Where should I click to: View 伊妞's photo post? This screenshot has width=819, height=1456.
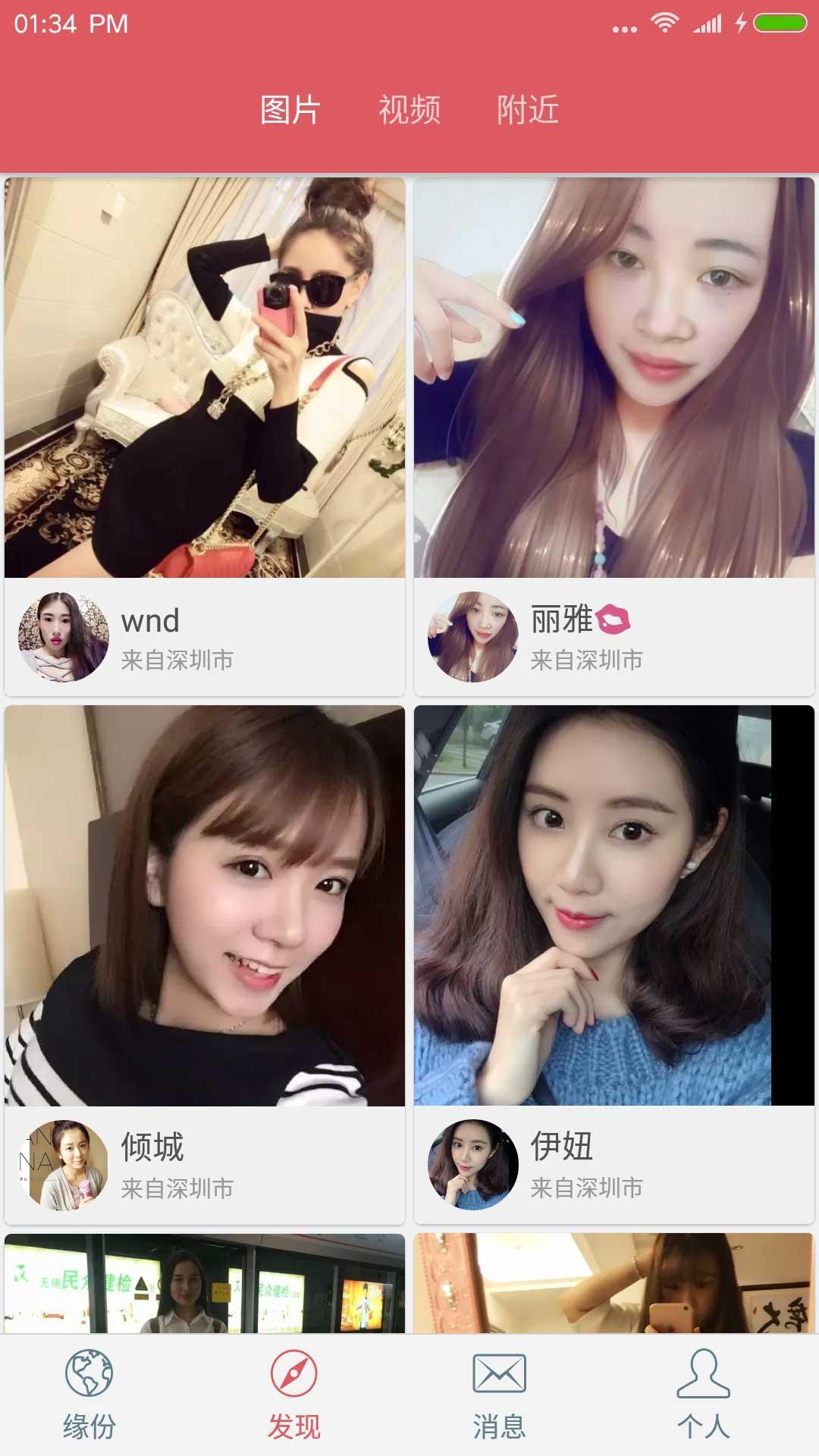click(x=614, y=905)
